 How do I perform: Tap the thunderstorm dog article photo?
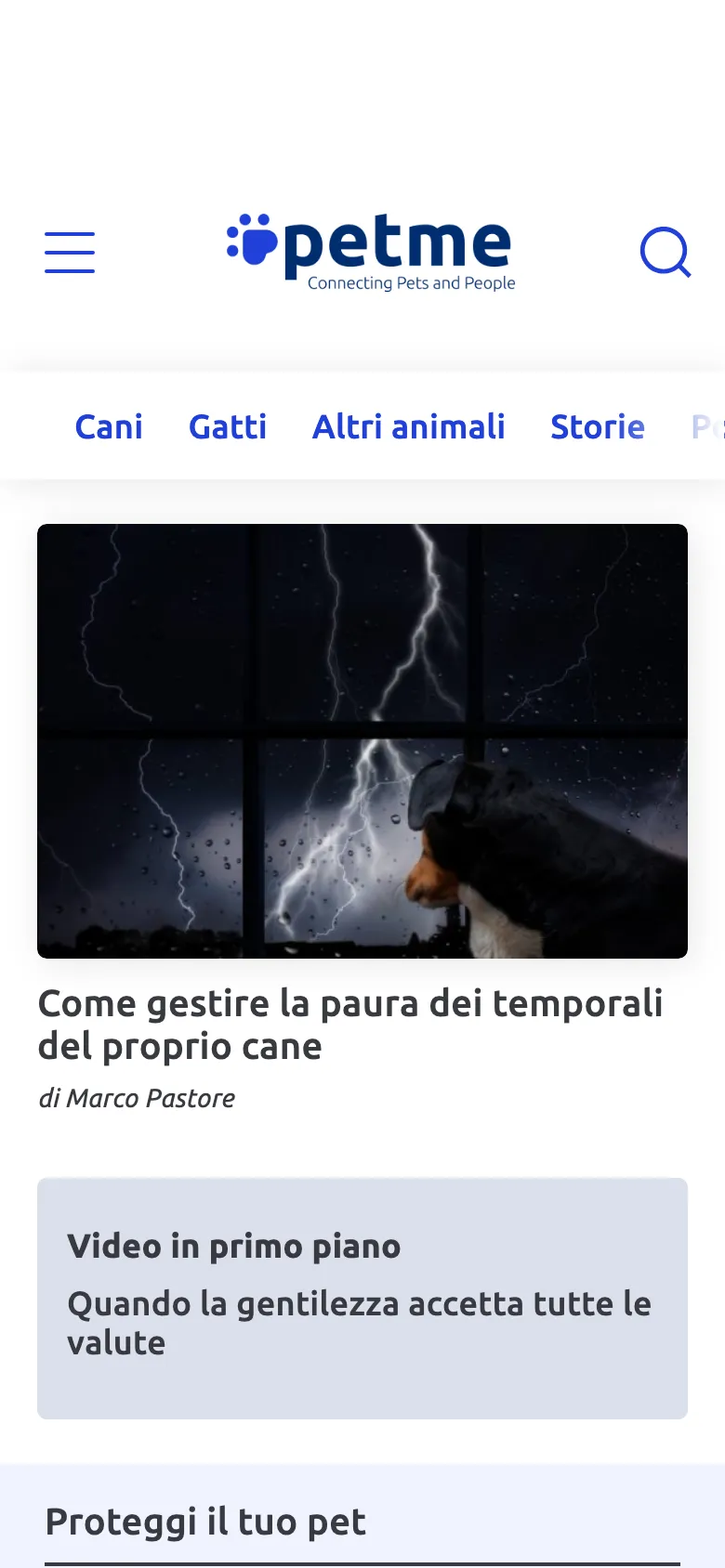362,740
